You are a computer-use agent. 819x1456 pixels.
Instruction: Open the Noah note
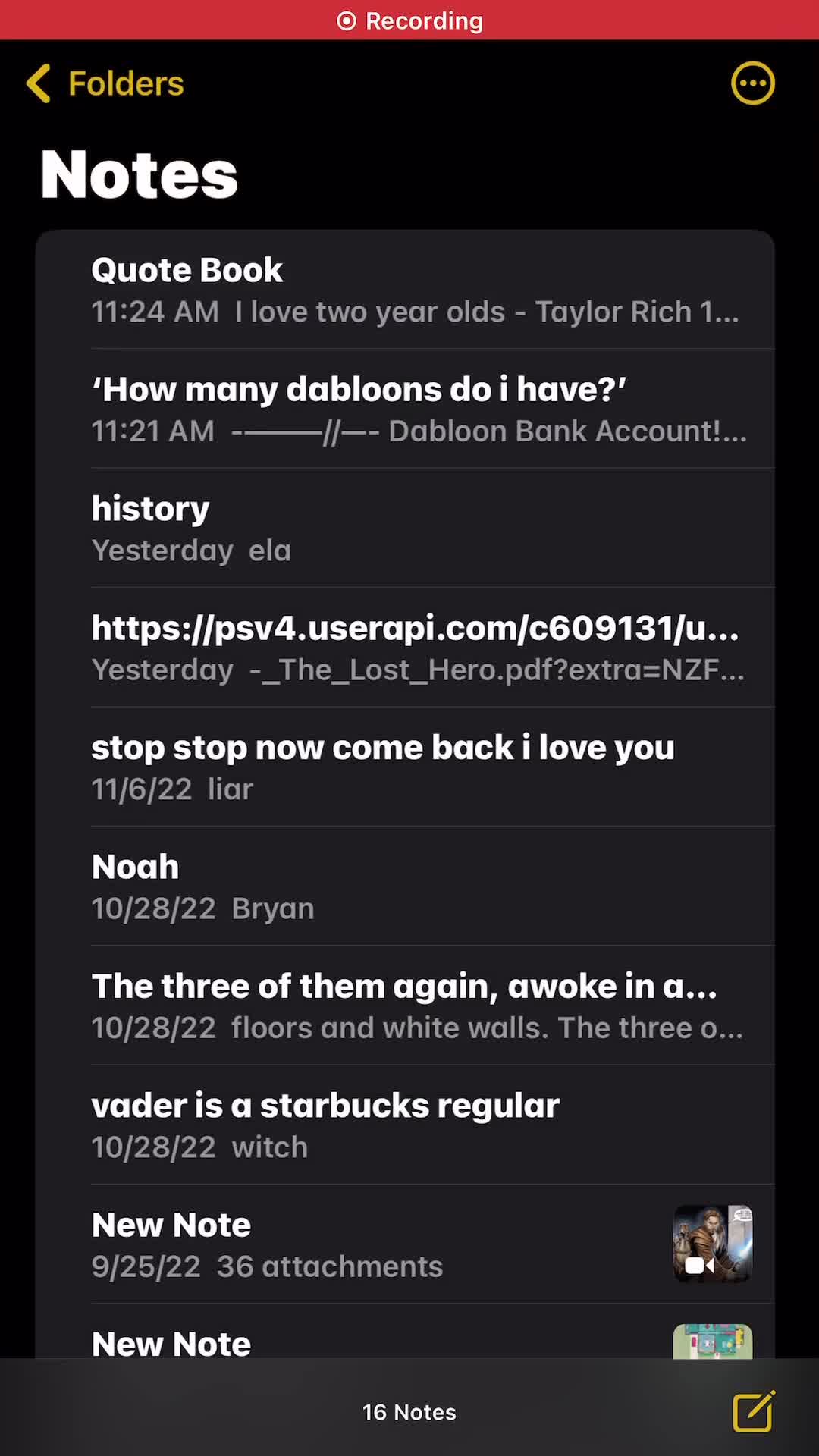click(x=409, y=886)
